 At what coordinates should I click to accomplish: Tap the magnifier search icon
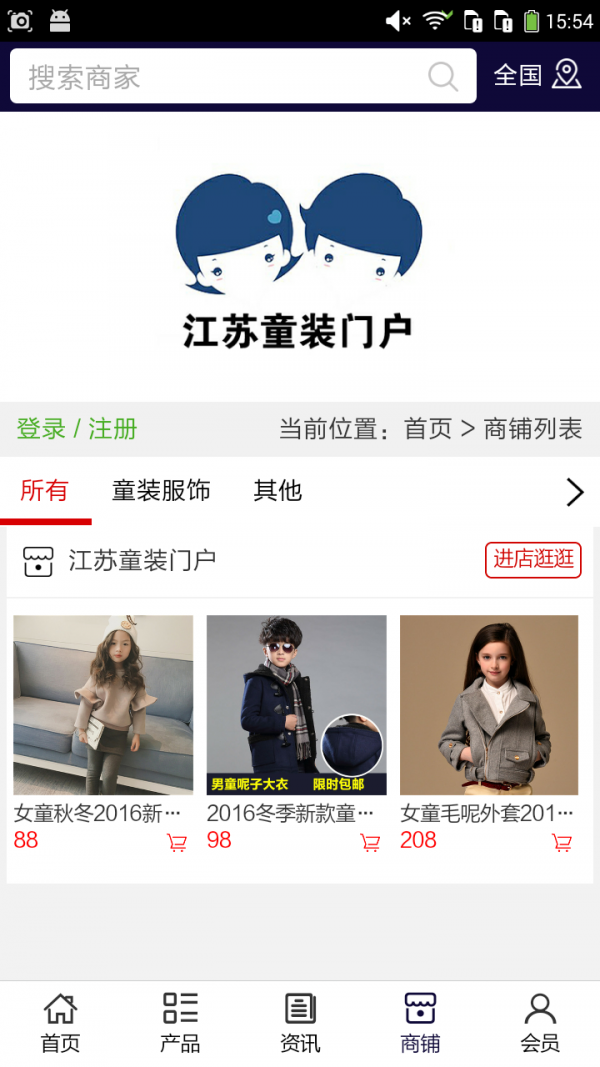(x=443, y=77)
